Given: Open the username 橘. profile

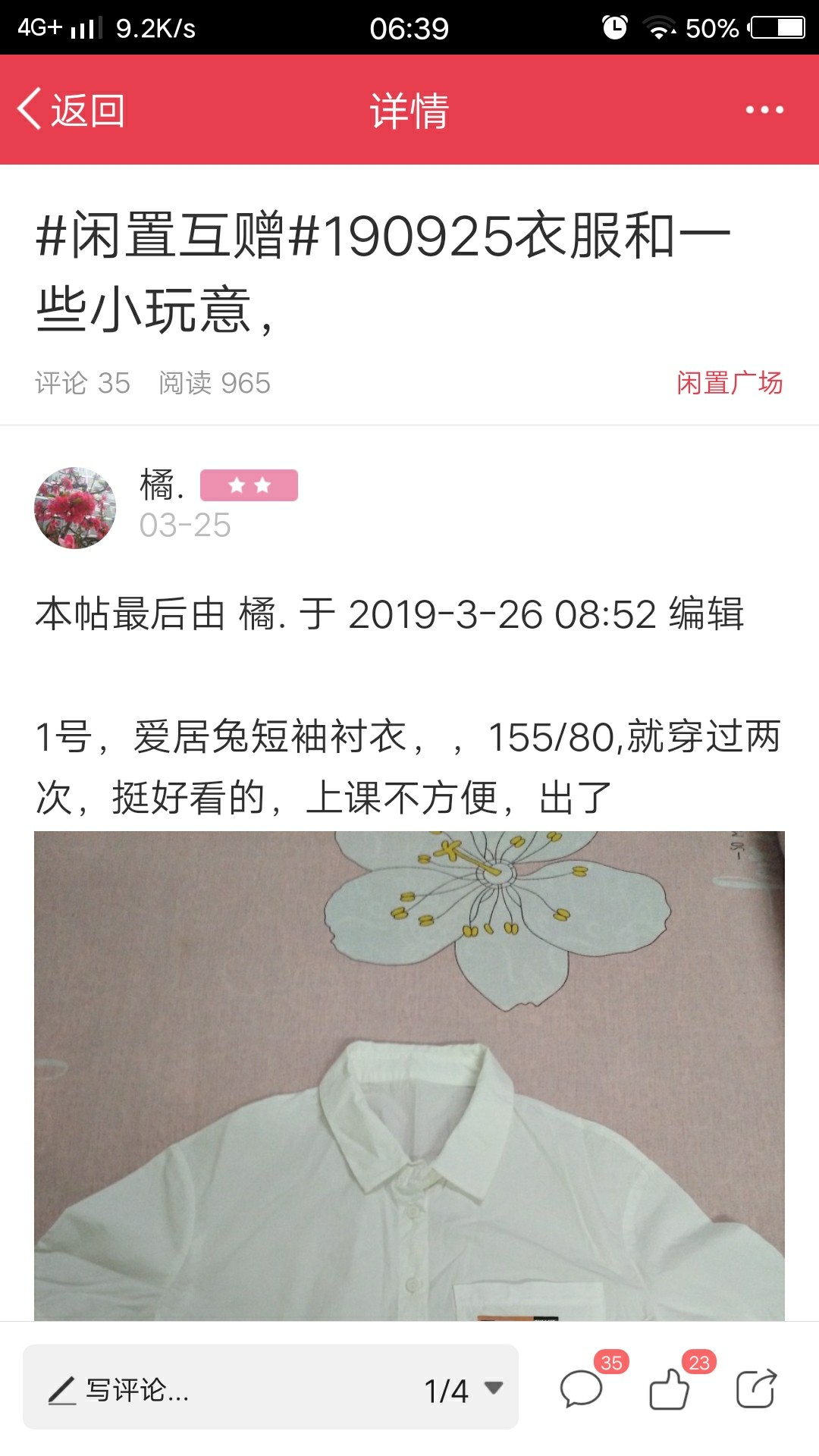Looking at the screenshot, I should (x=162, y=485).
